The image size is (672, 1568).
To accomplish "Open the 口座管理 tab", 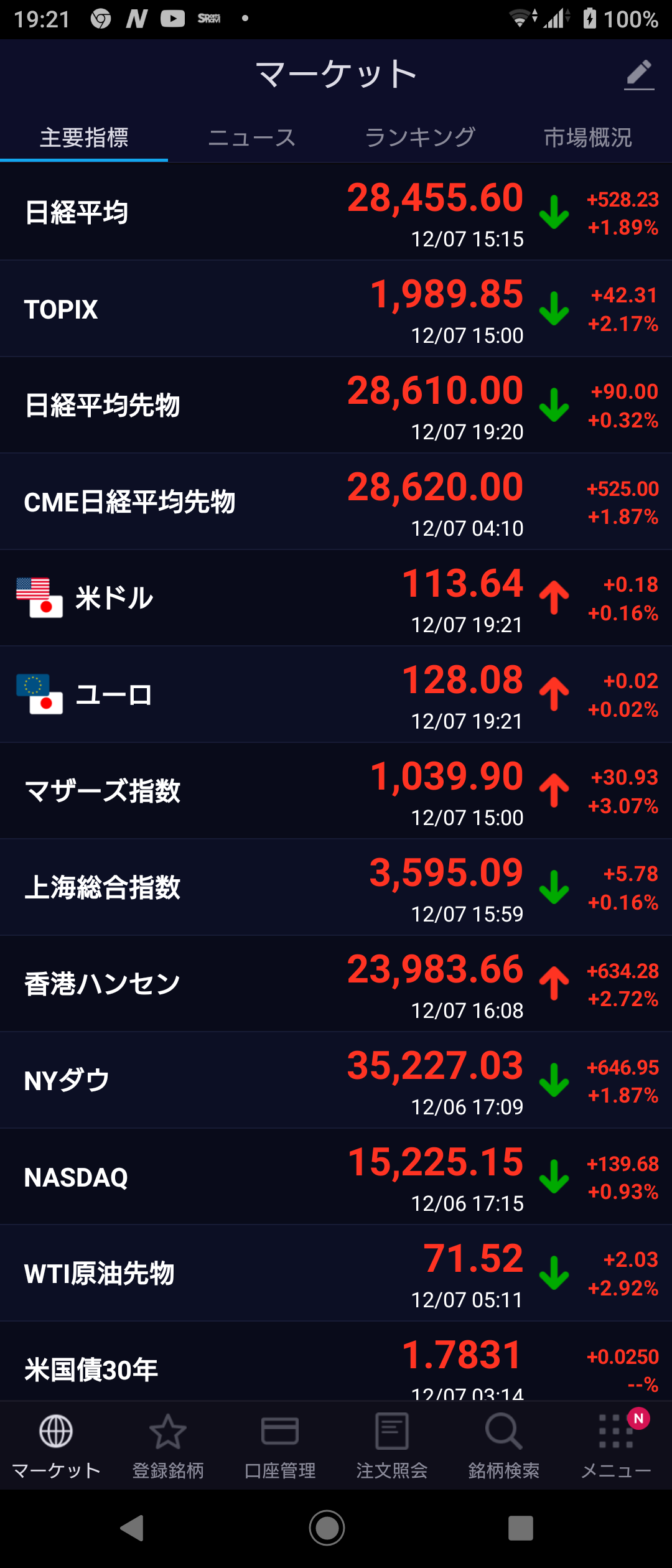I will point(280,1445).
